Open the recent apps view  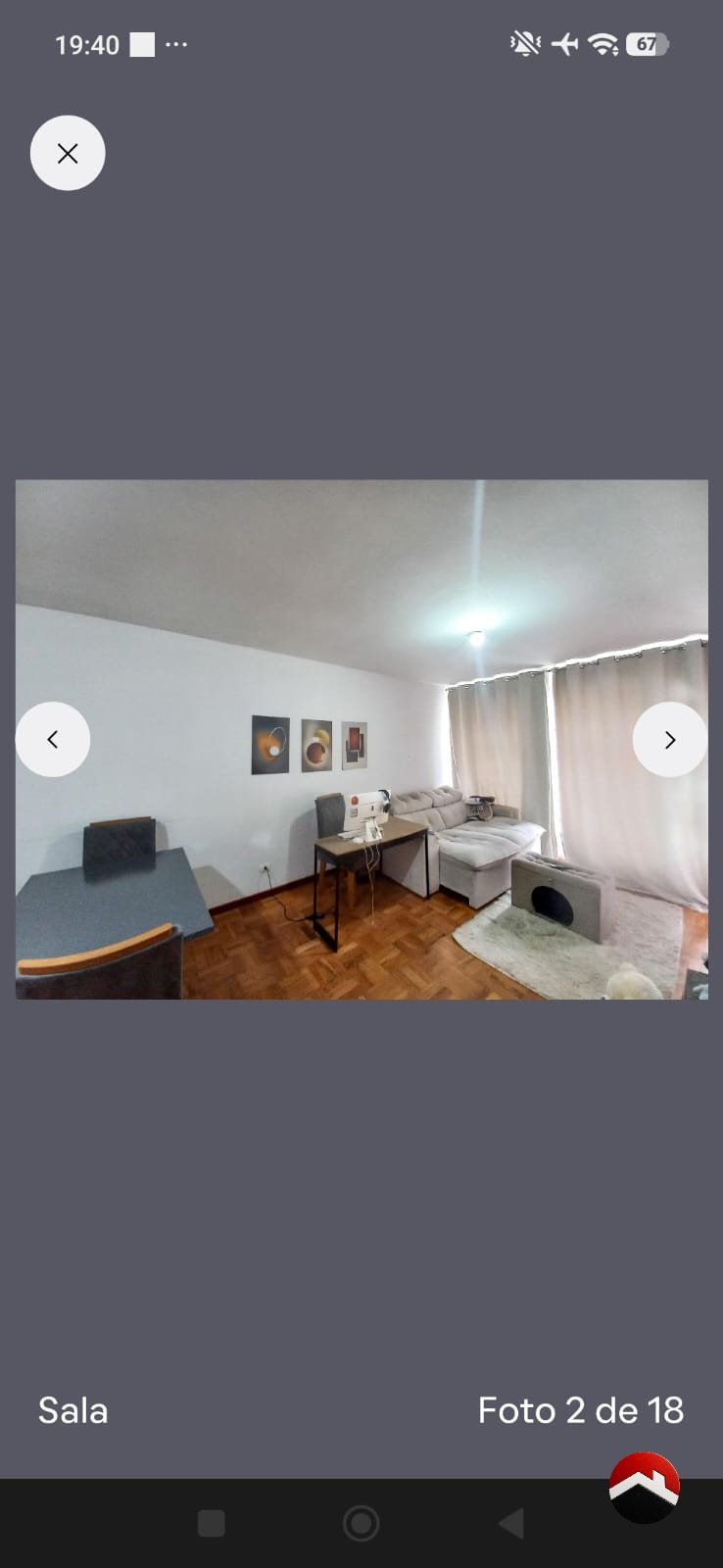coord(212,1523)
